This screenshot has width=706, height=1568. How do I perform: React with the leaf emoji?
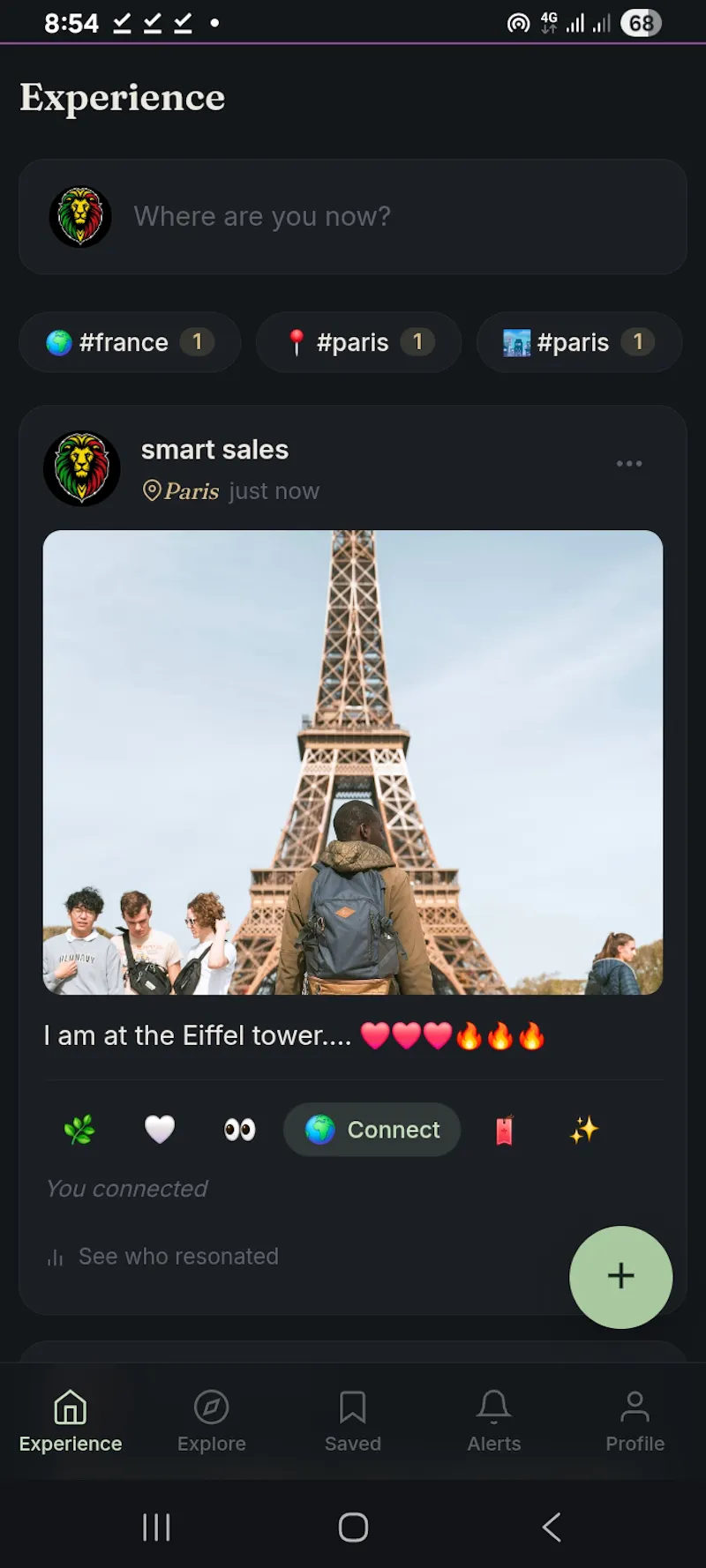pyautogui.click(x=79, y=1130)
